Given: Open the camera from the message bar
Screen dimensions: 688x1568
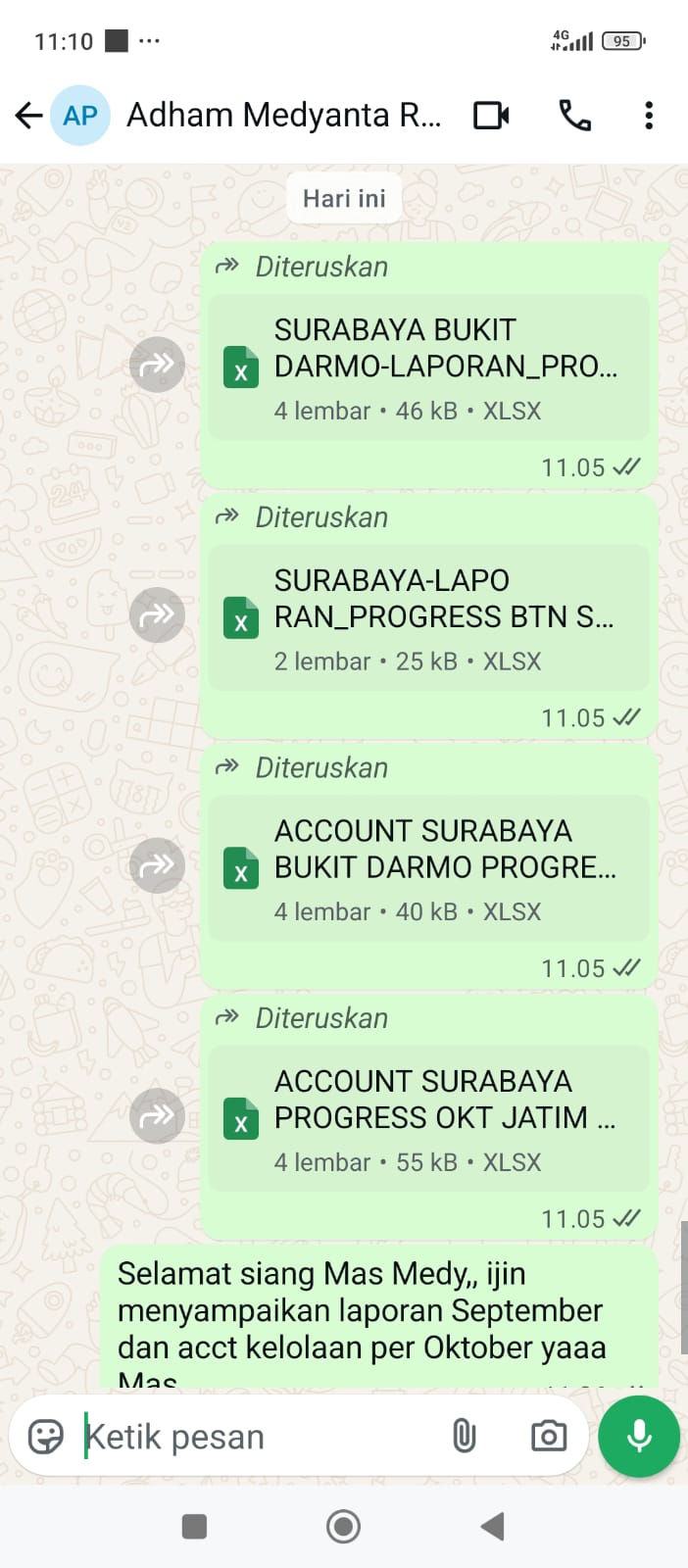Looking at the screenshot, I should 548,1437.
